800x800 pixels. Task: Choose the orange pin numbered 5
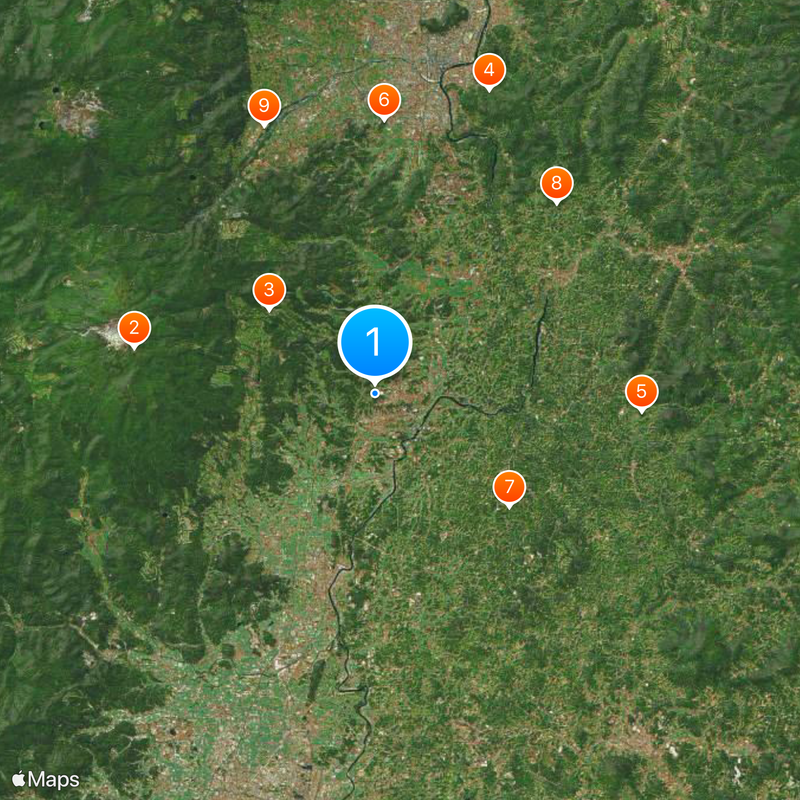tap(641, 391)
